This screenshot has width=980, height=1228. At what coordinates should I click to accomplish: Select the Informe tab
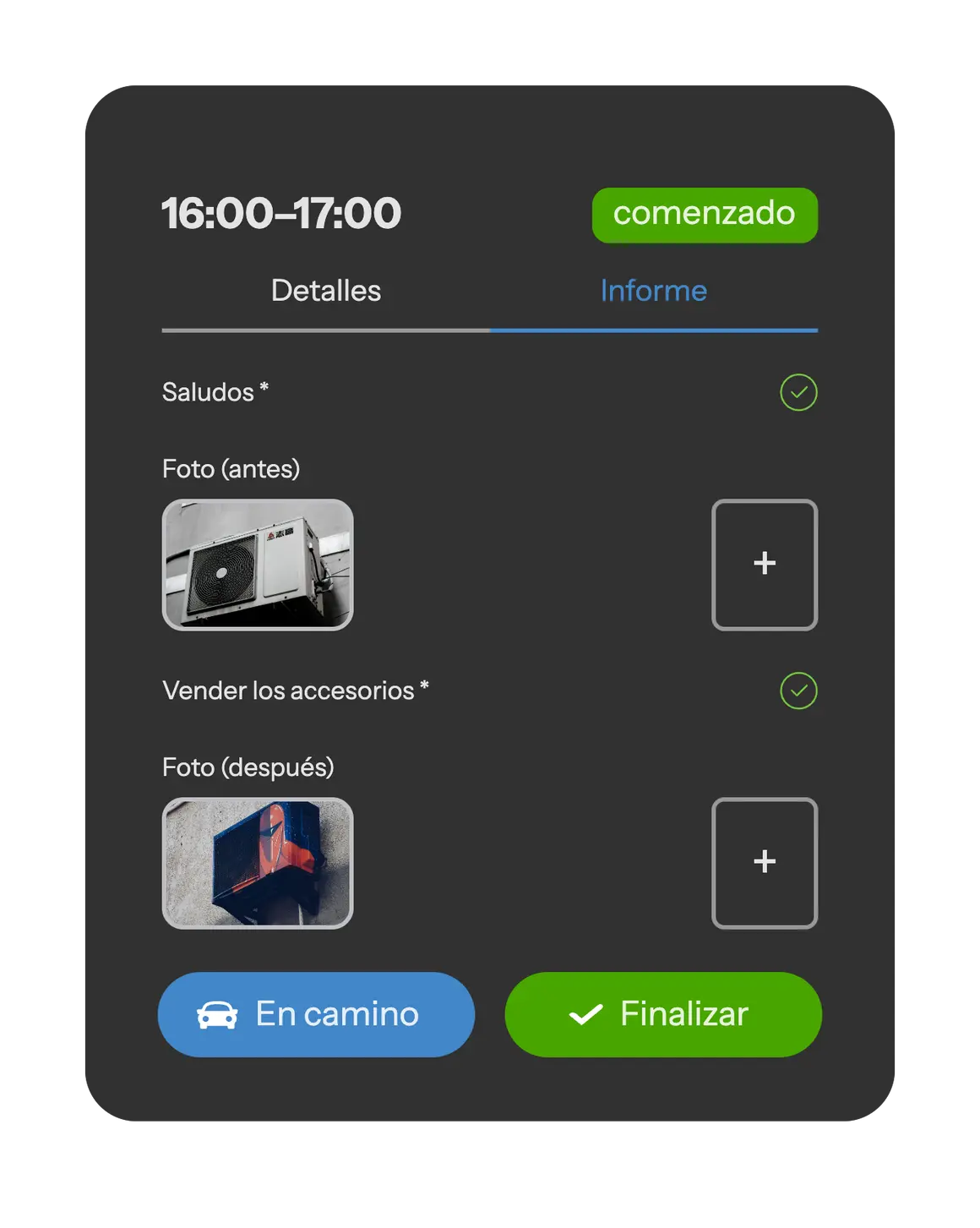pyautogui.click(x=653, y=292)
